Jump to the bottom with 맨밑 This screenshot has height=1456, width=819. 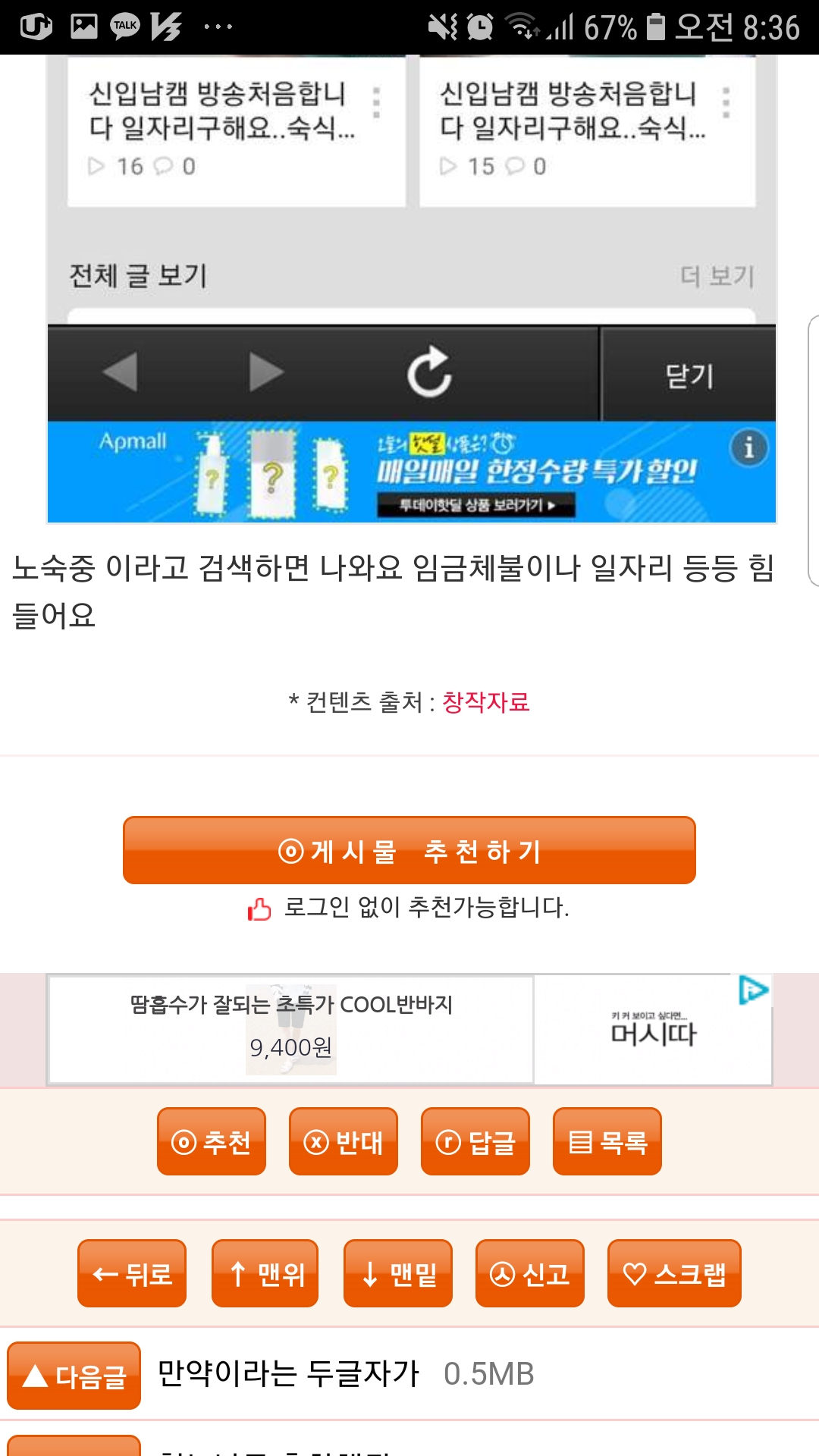(x=398, y=1273)
